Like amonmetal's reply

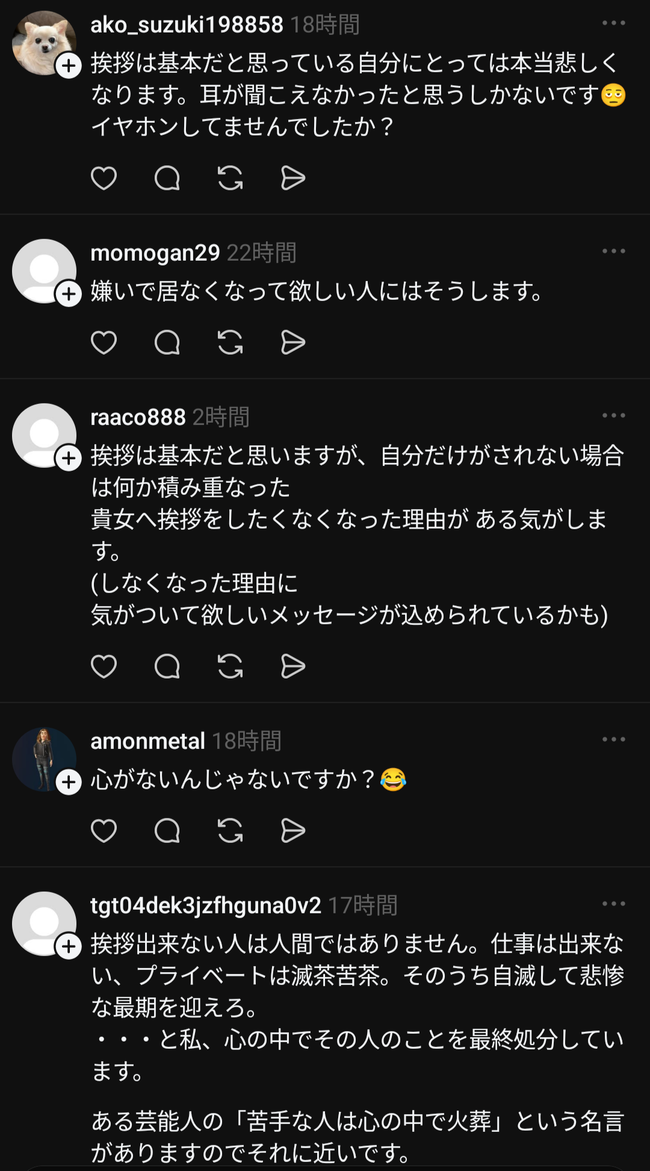pyautogui.click(x=104, y=830)
